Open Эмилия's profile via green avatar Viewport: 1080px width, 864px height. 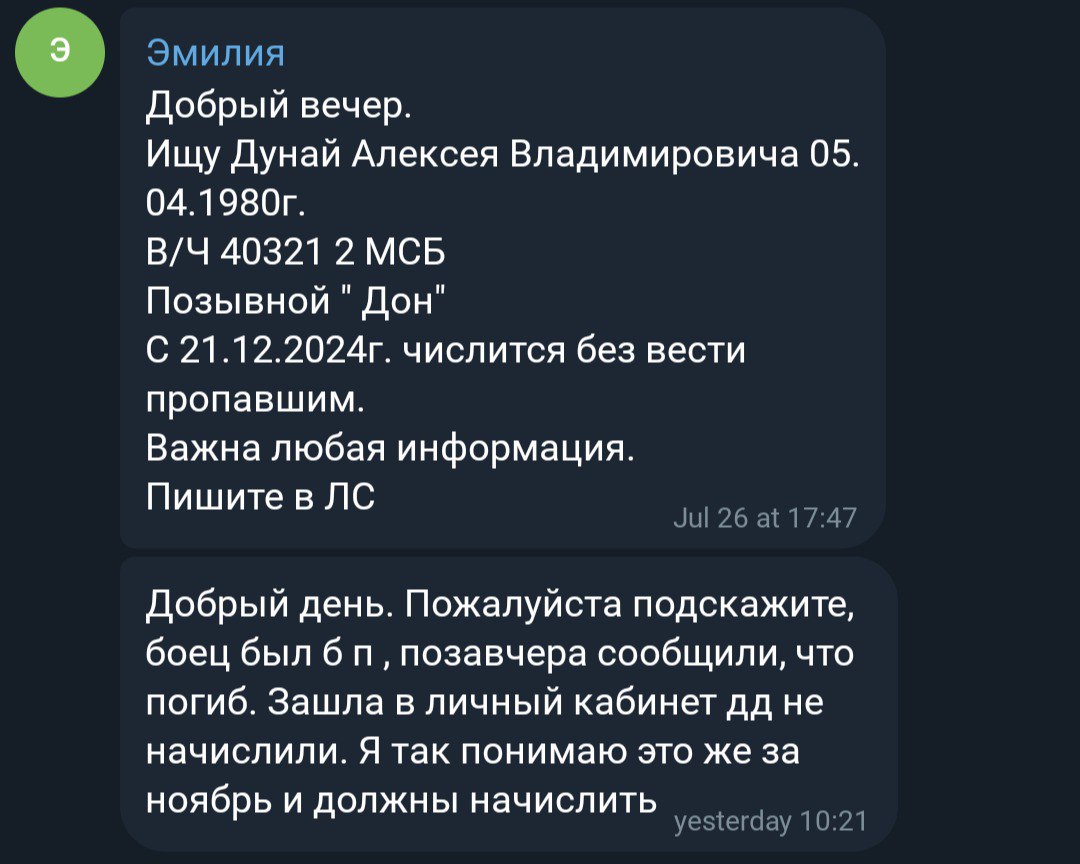tap(60, 53)
